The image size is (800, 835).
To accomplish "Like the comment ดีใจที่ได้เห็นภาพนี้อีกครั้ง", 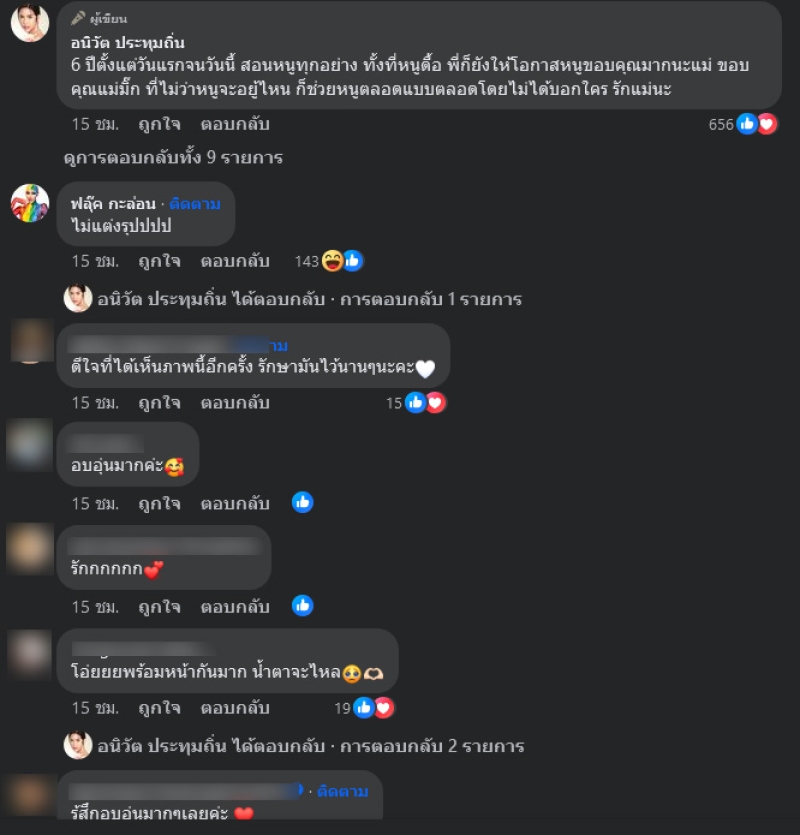I will 159,403.
